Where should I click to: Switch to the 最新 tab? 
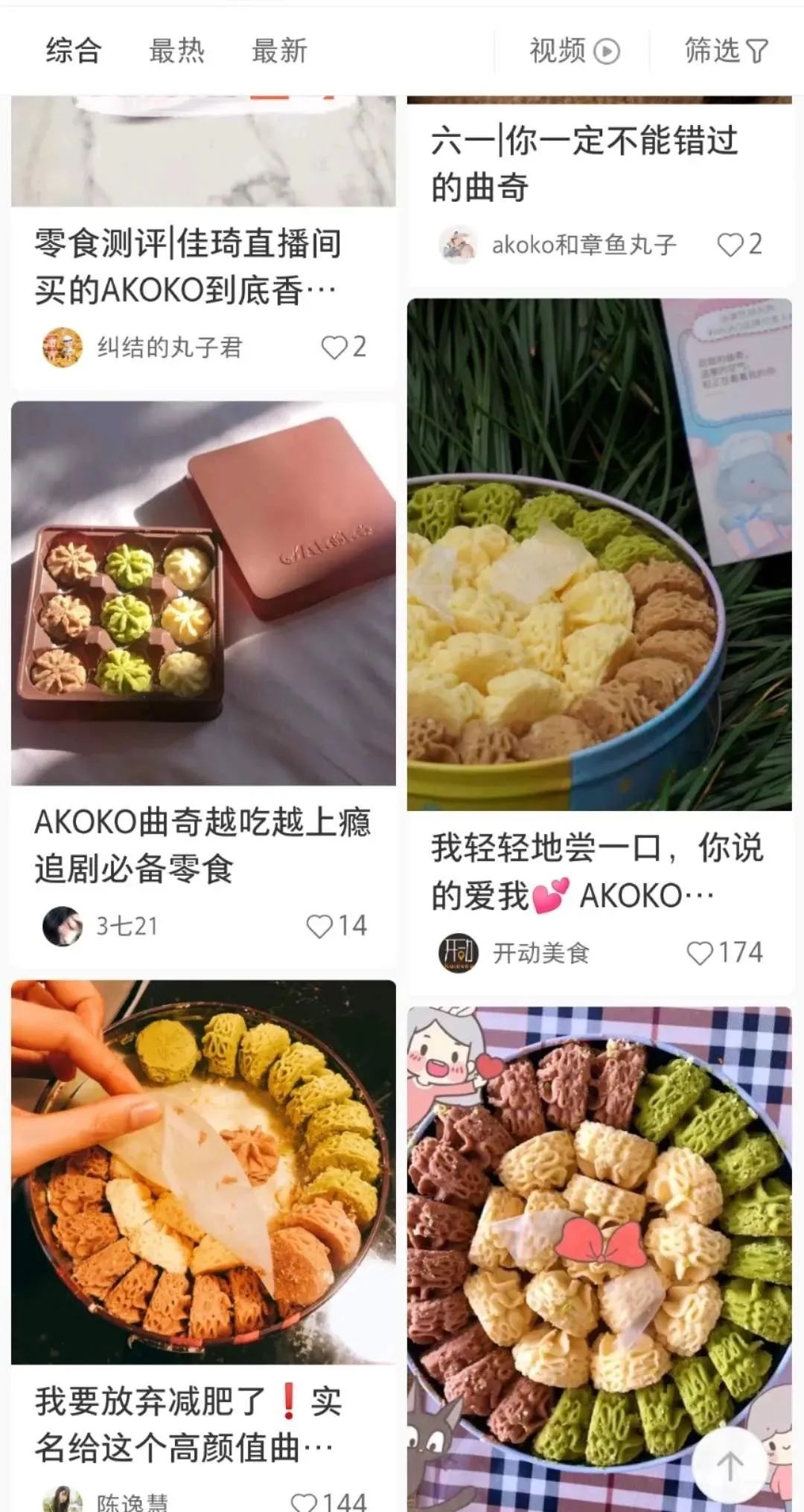point(279,52)
